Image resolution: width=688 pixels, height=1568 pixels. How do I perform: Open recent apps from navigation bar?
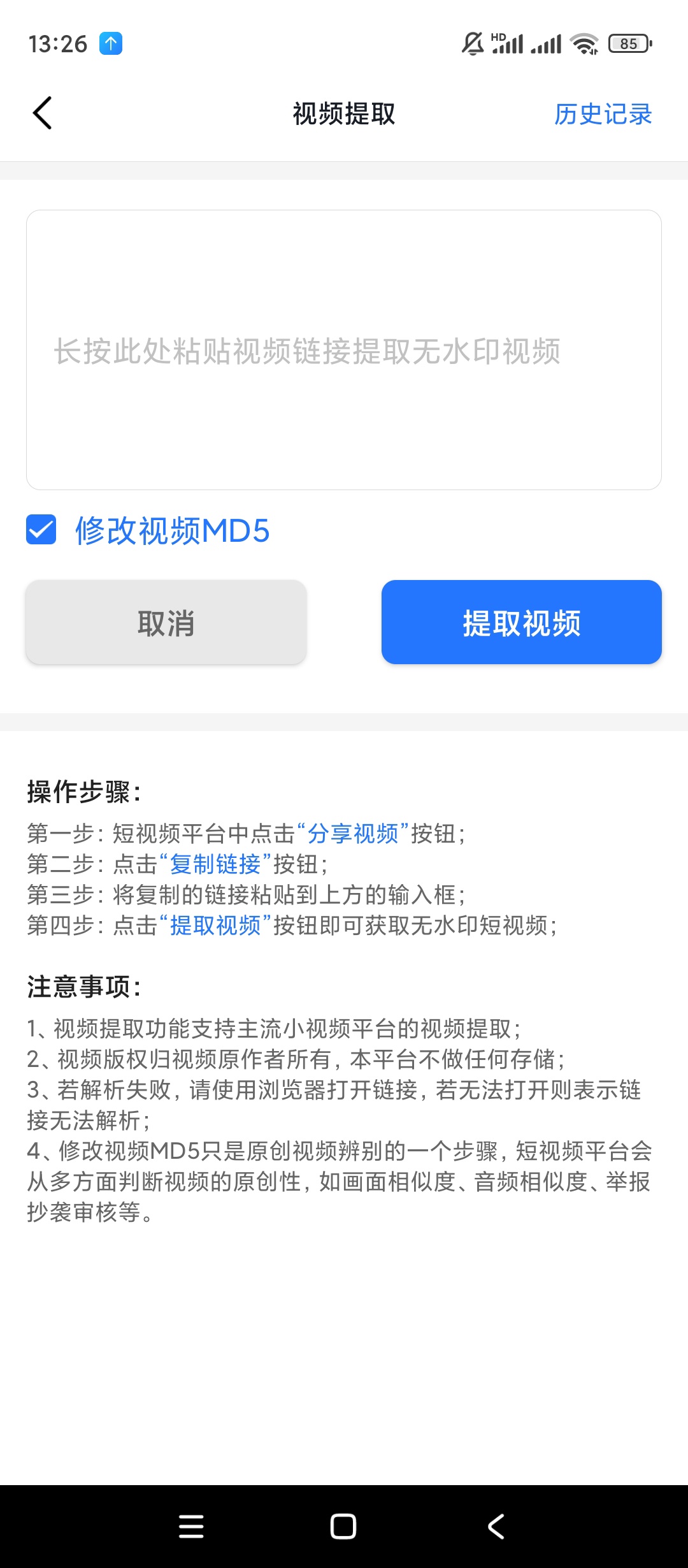(191, 1526)
